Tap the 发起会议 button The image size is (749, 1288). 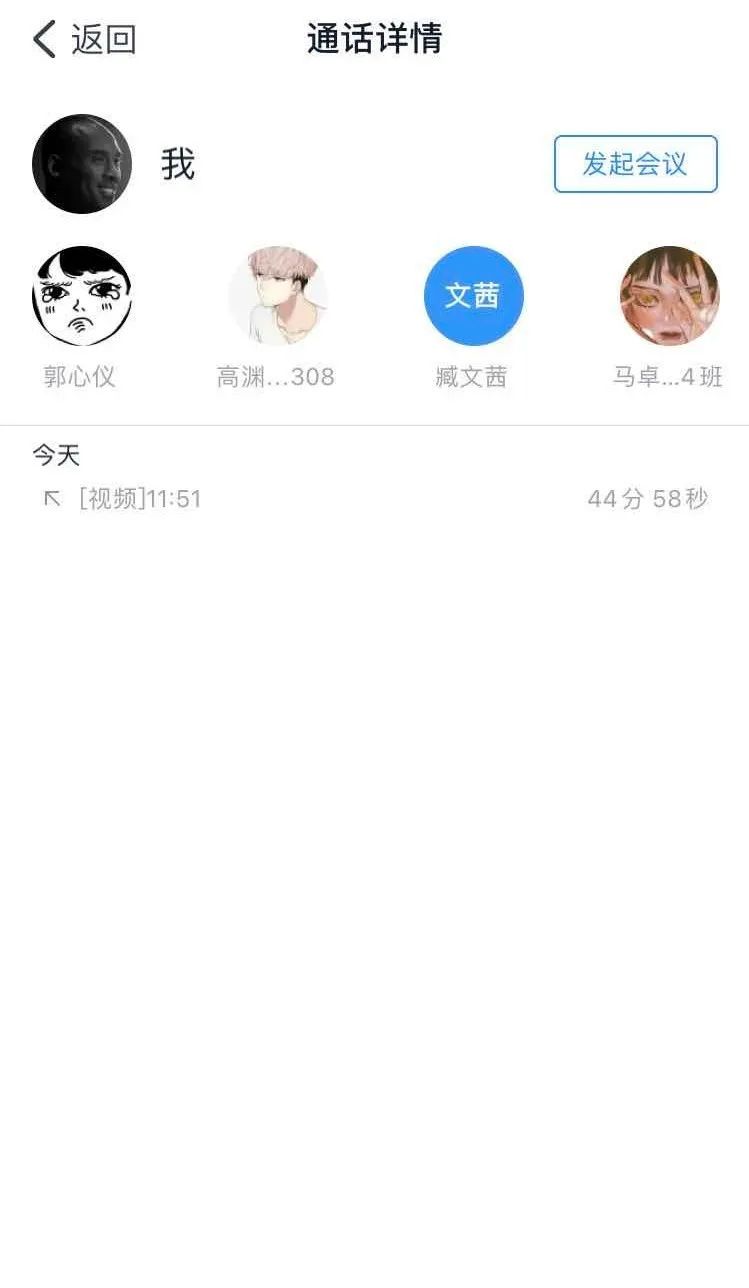(635, 164)
